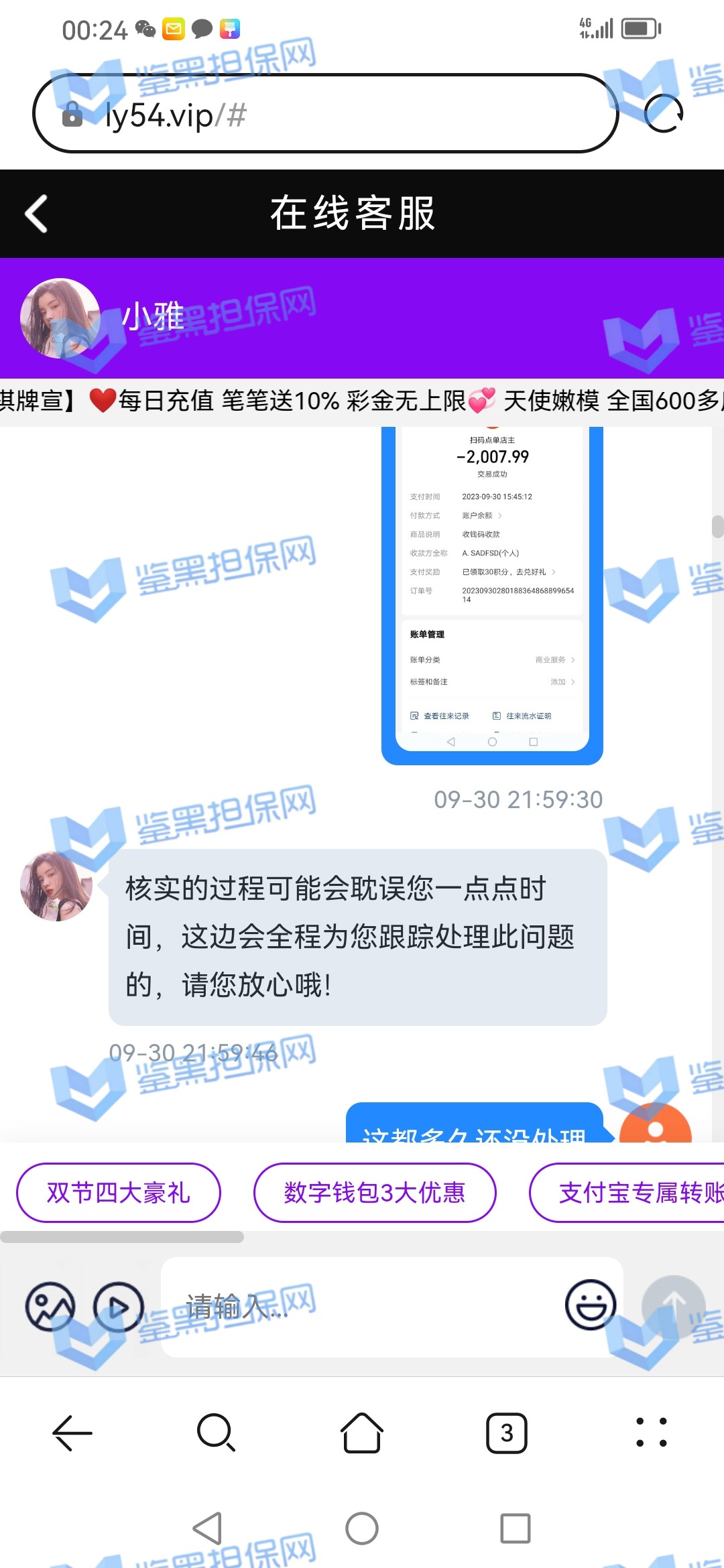Viewport: 724px width, 1568px height.
Task: Open the emoji picker
Action: click(590, 1305)
